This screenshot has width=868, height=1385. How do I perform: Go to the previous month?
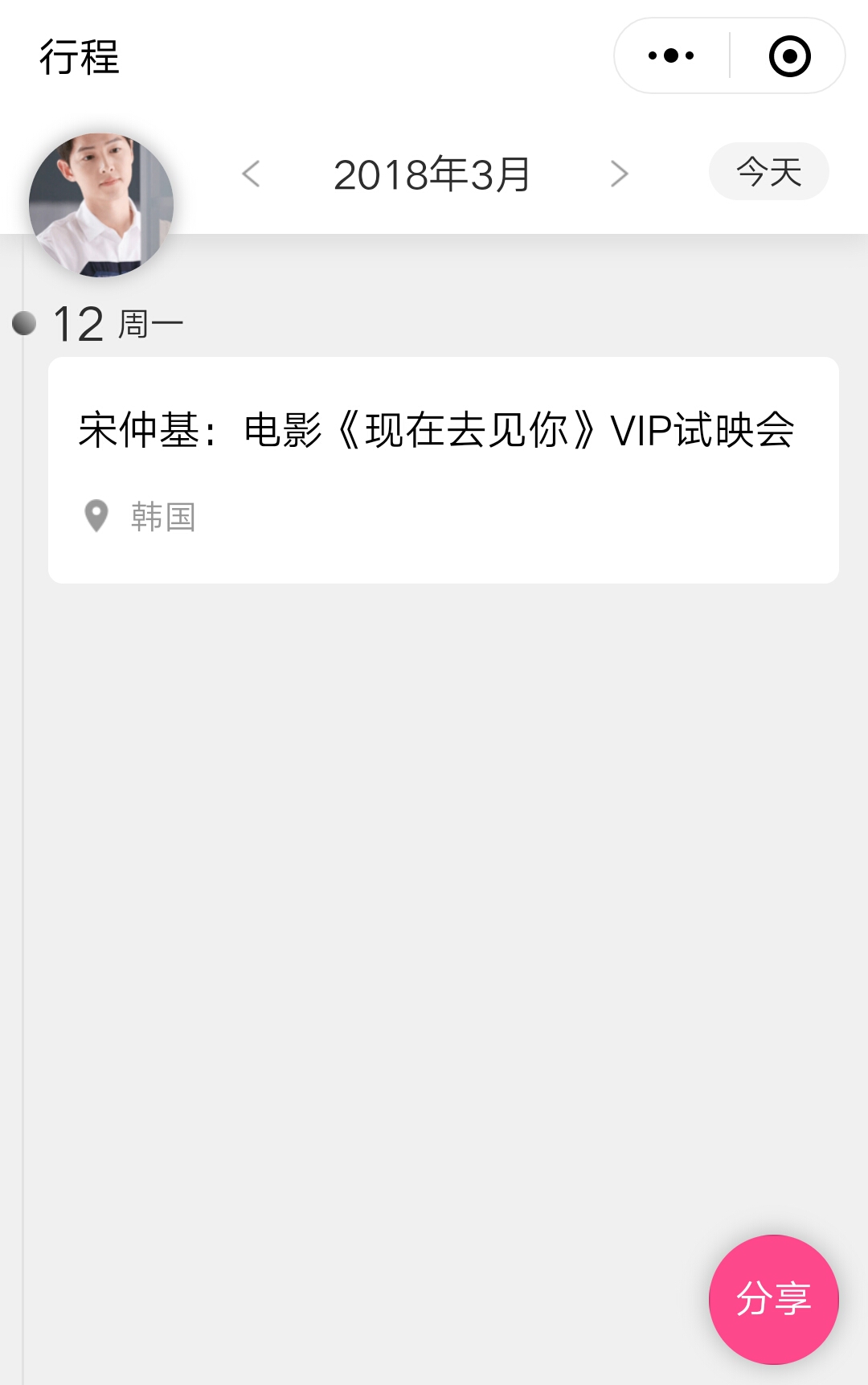tap(252, 174)
